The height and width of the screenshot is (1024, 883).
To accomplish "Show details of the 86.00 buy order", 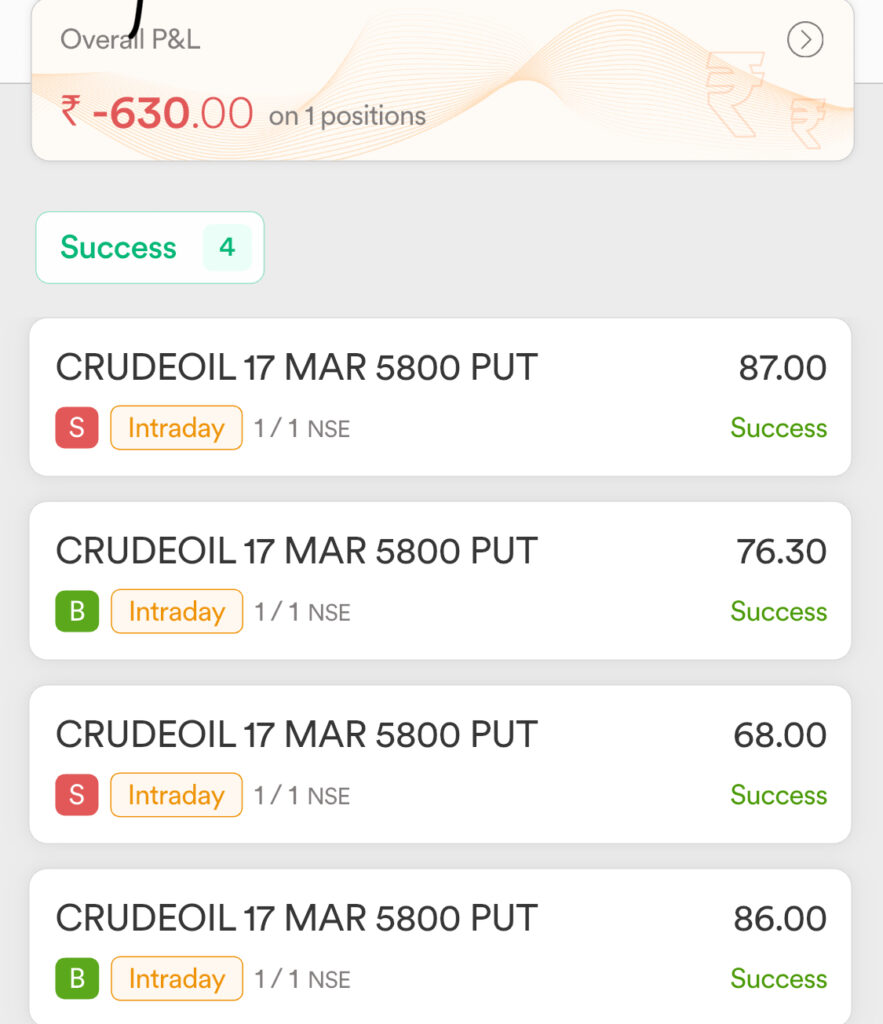I will click(x=440, y=946).
